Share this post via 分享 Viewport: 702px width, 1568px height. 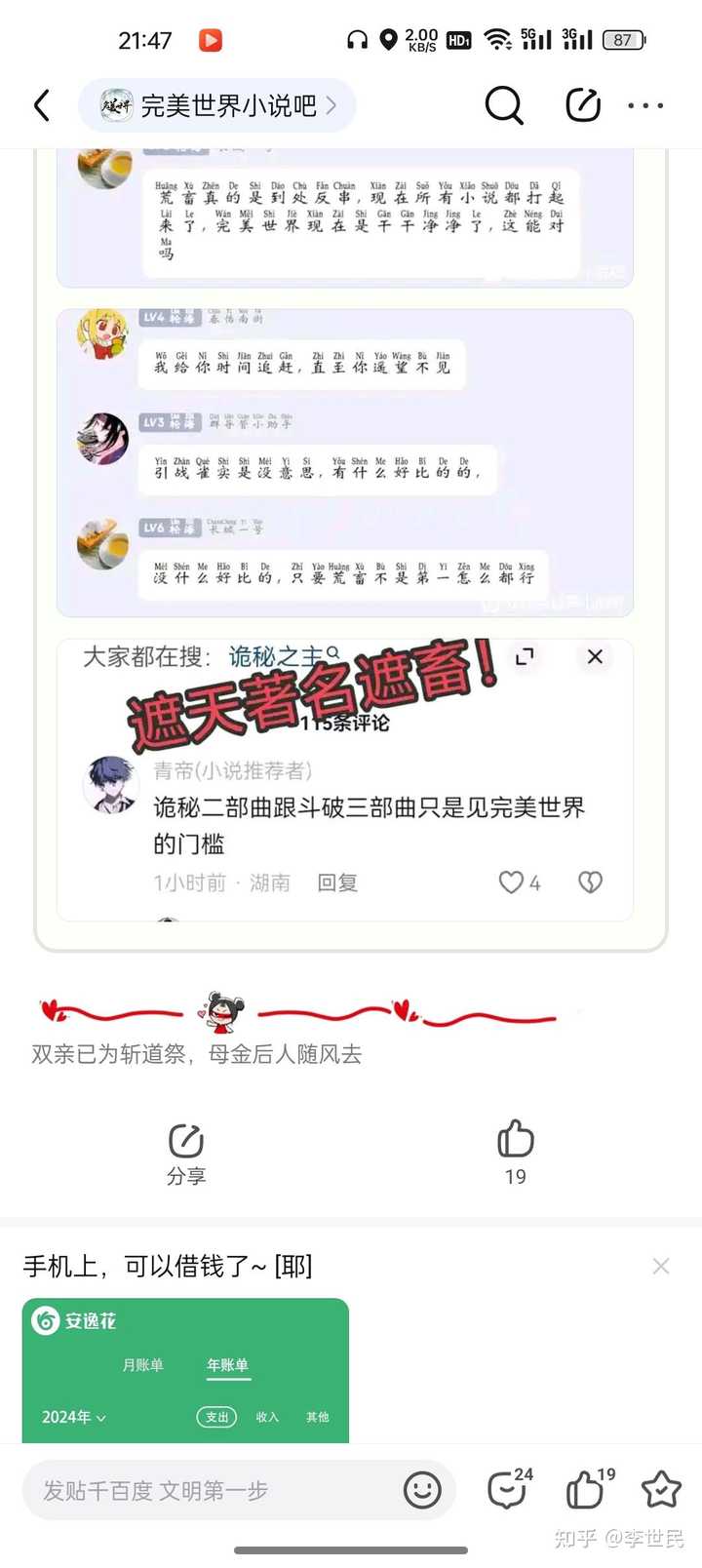point(185,1153)
